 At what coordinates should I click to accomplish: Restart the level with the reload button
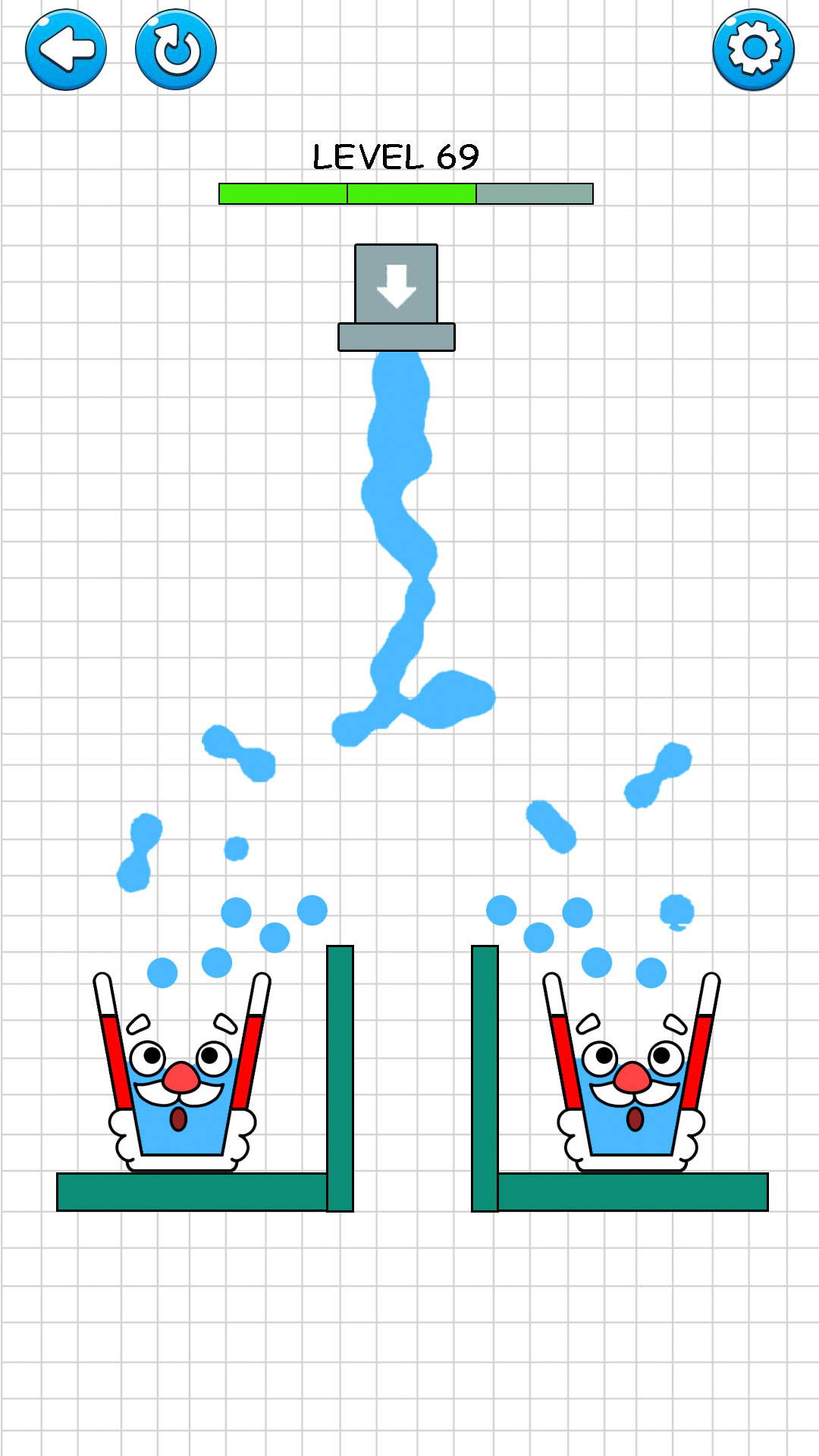[176, 50]
